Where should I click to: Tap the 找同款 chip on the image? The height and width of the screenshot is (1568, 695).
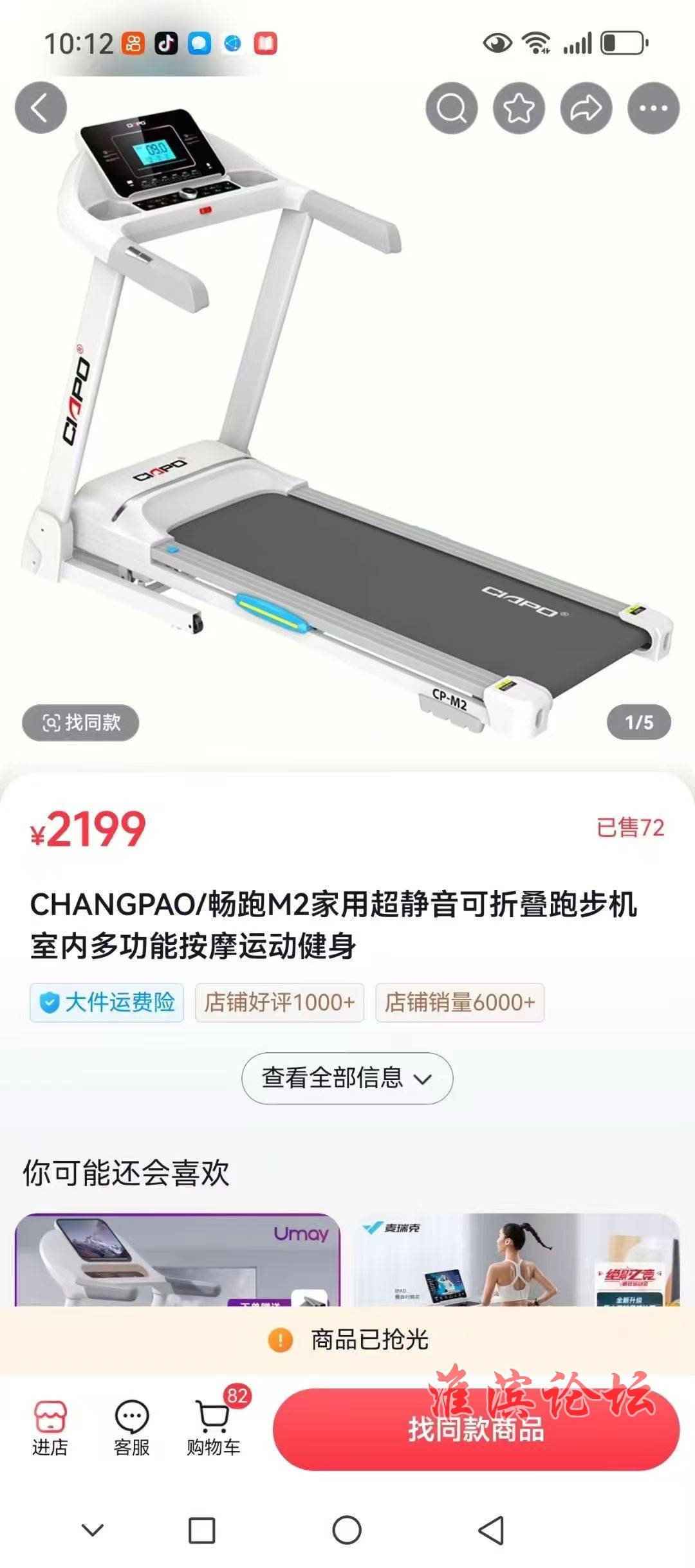pyautogui.click(x=80, y=723)
